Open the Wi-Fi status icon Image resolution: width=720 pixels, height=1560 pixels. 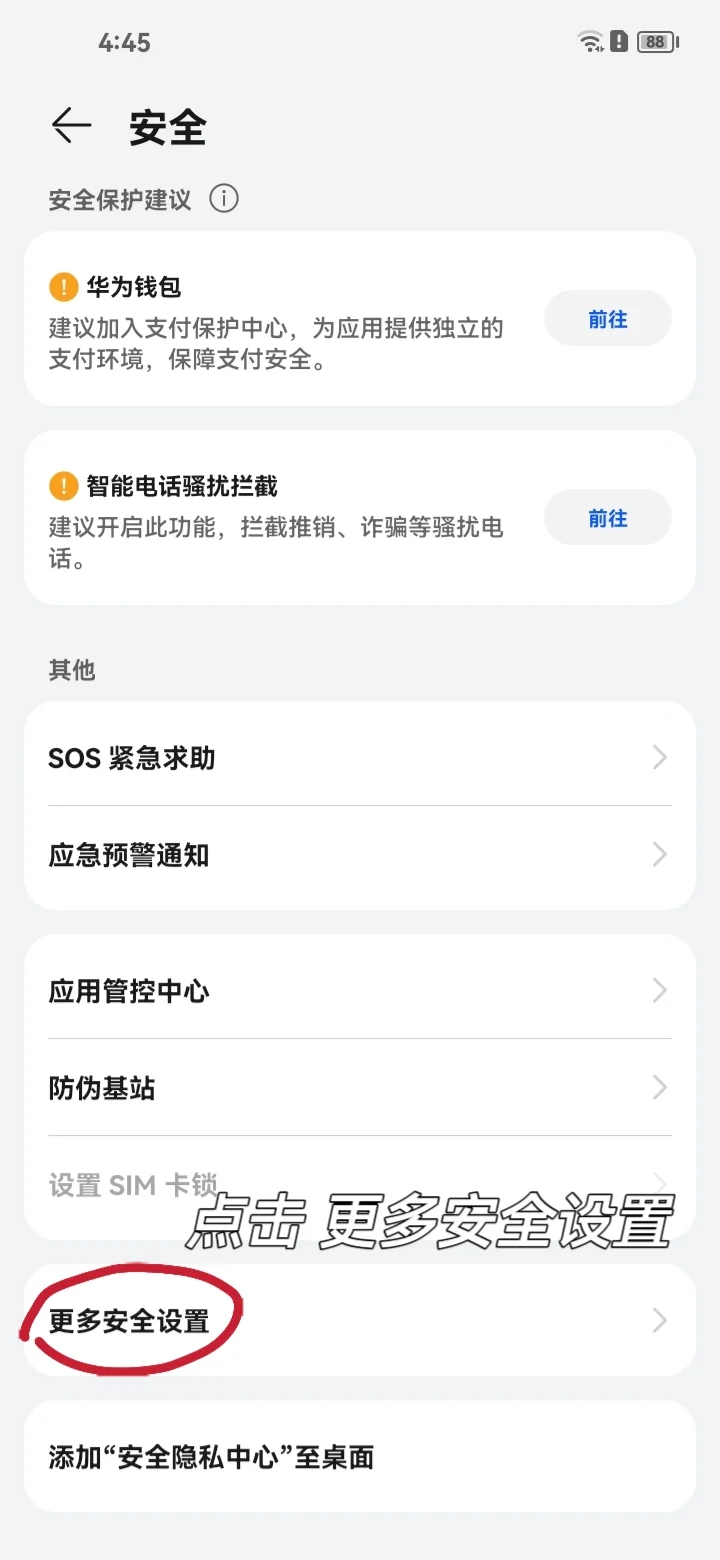pyautogui.click(x=590, y=41)
